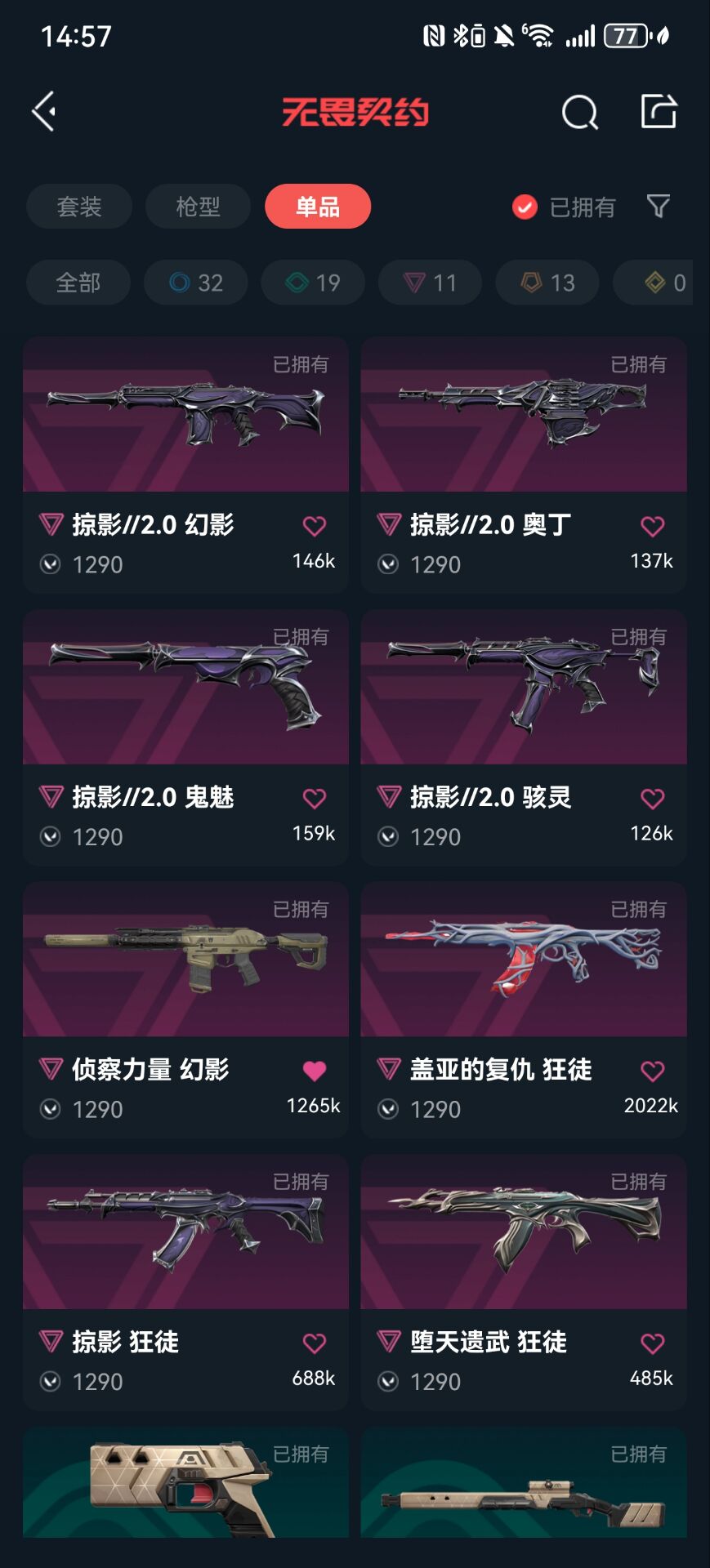Uncheck the 已拥有 checkbox

(525, 207)
